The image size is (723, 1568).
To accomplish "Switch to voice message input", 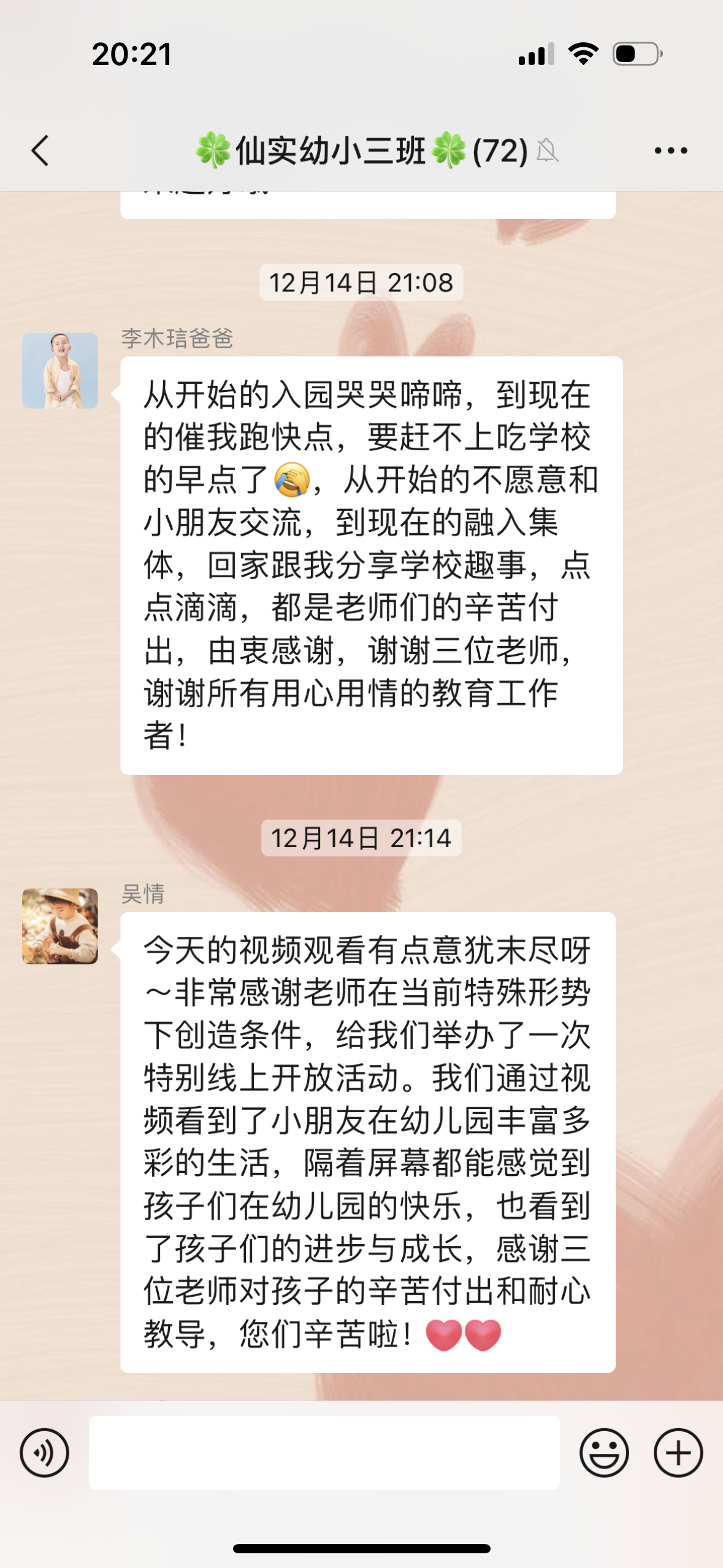I will coord(45,1452).
